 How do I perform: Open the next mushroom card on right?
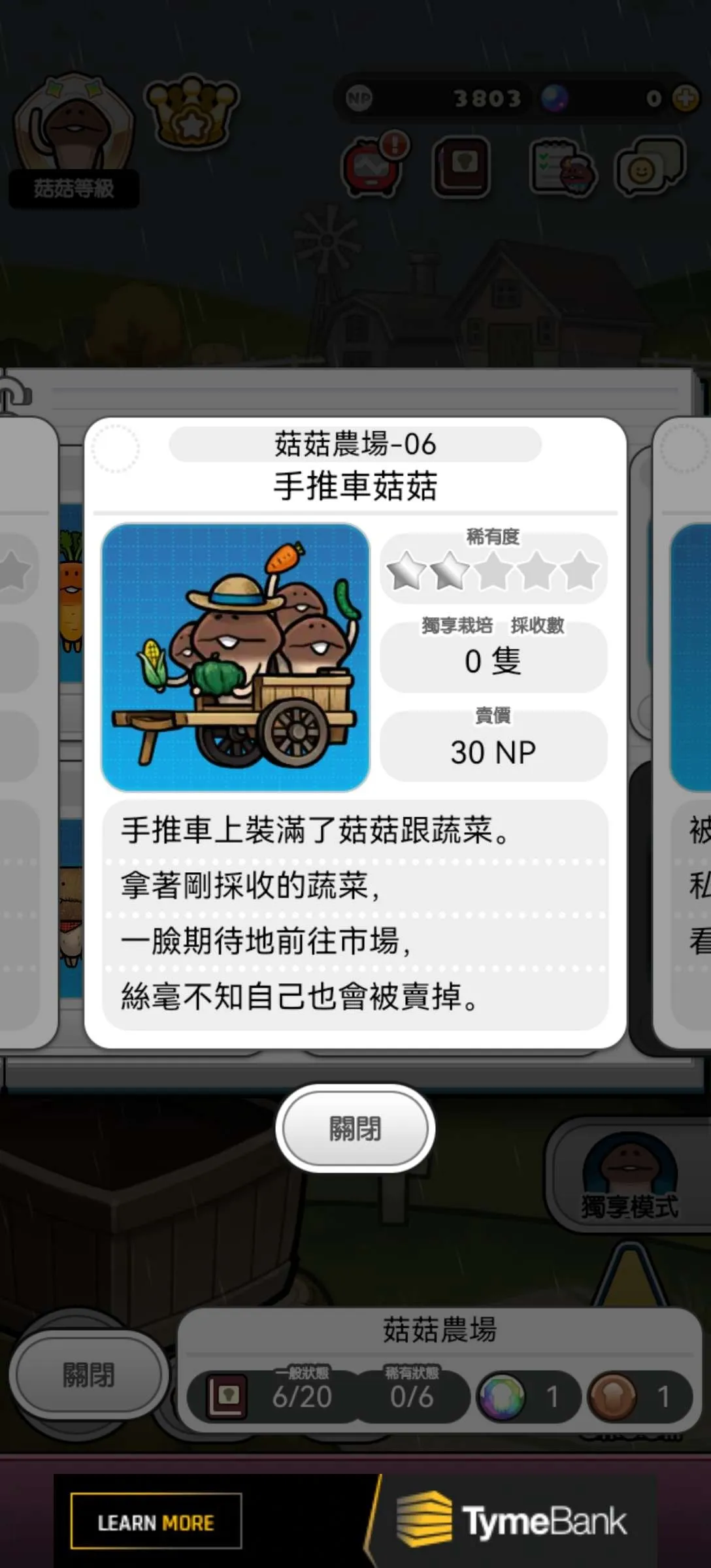[684, 732]
